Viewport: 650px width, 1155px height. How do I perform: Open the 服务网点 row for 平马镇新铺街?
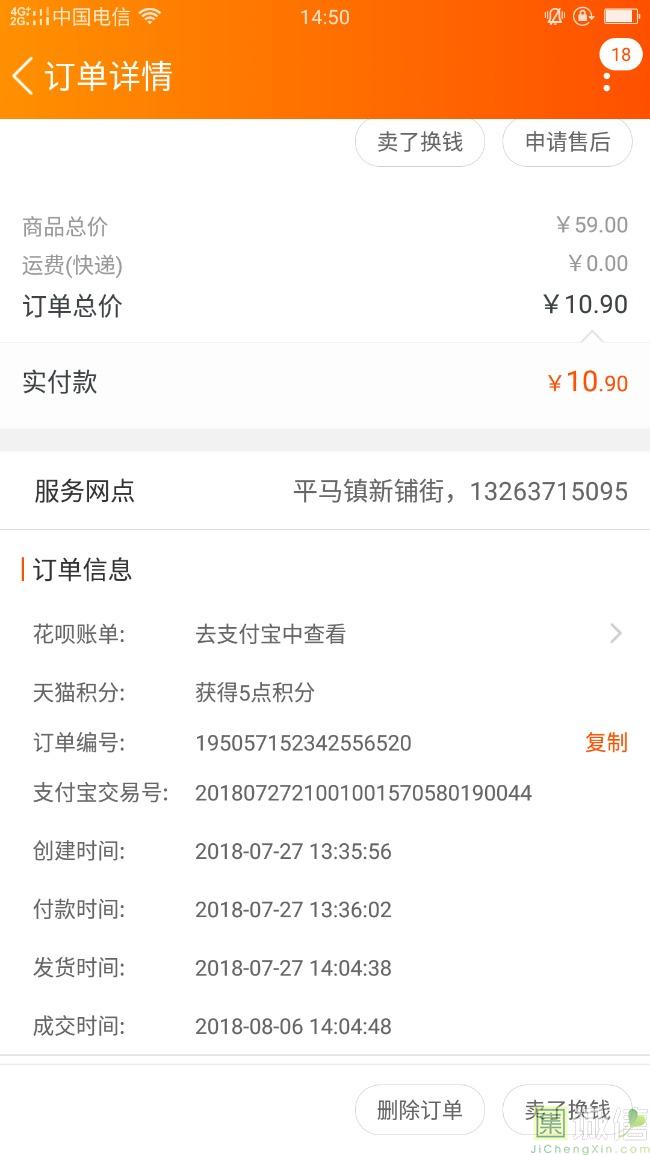point(325,491)
